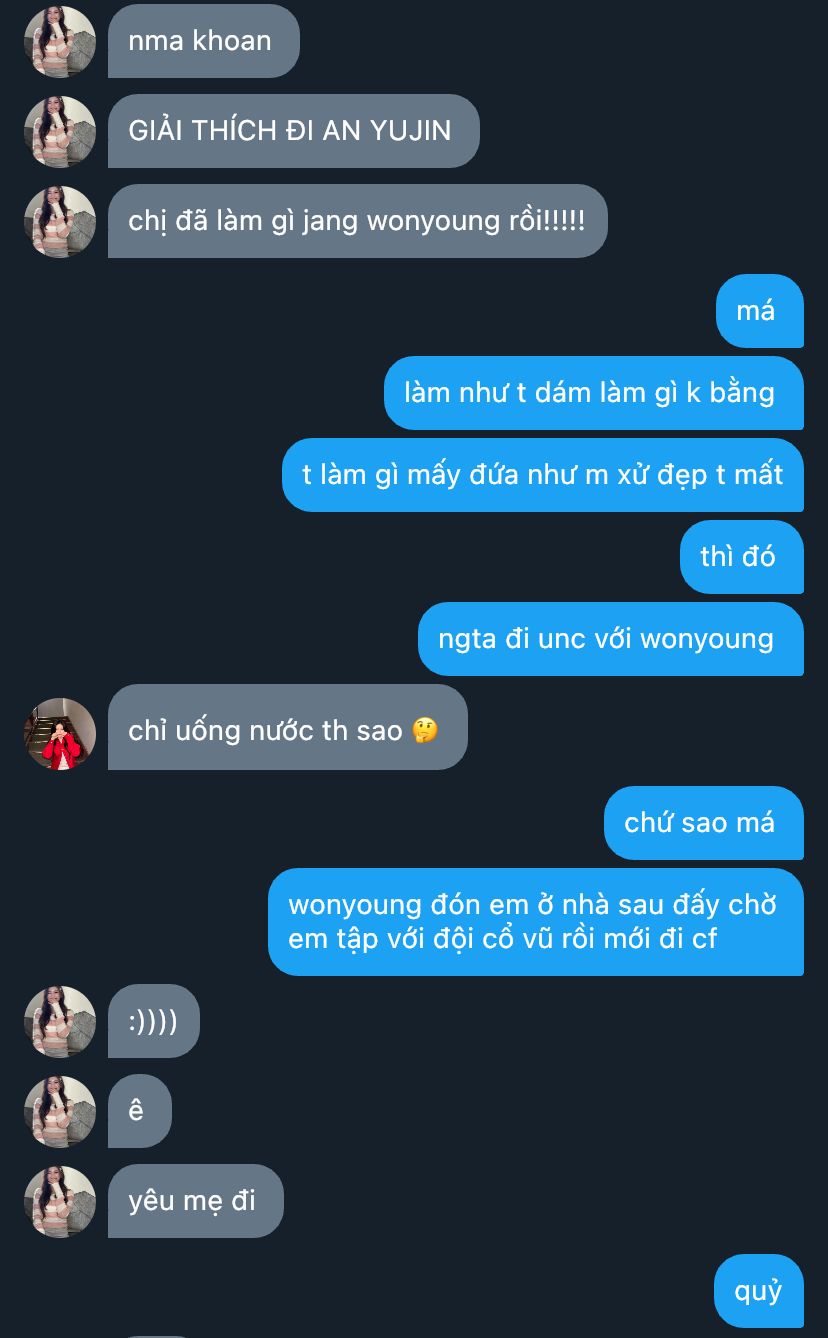Open red-outfit avatar beside "chỉ uống nước th sao"
The image size is (828, 1338).
[60, 734]
